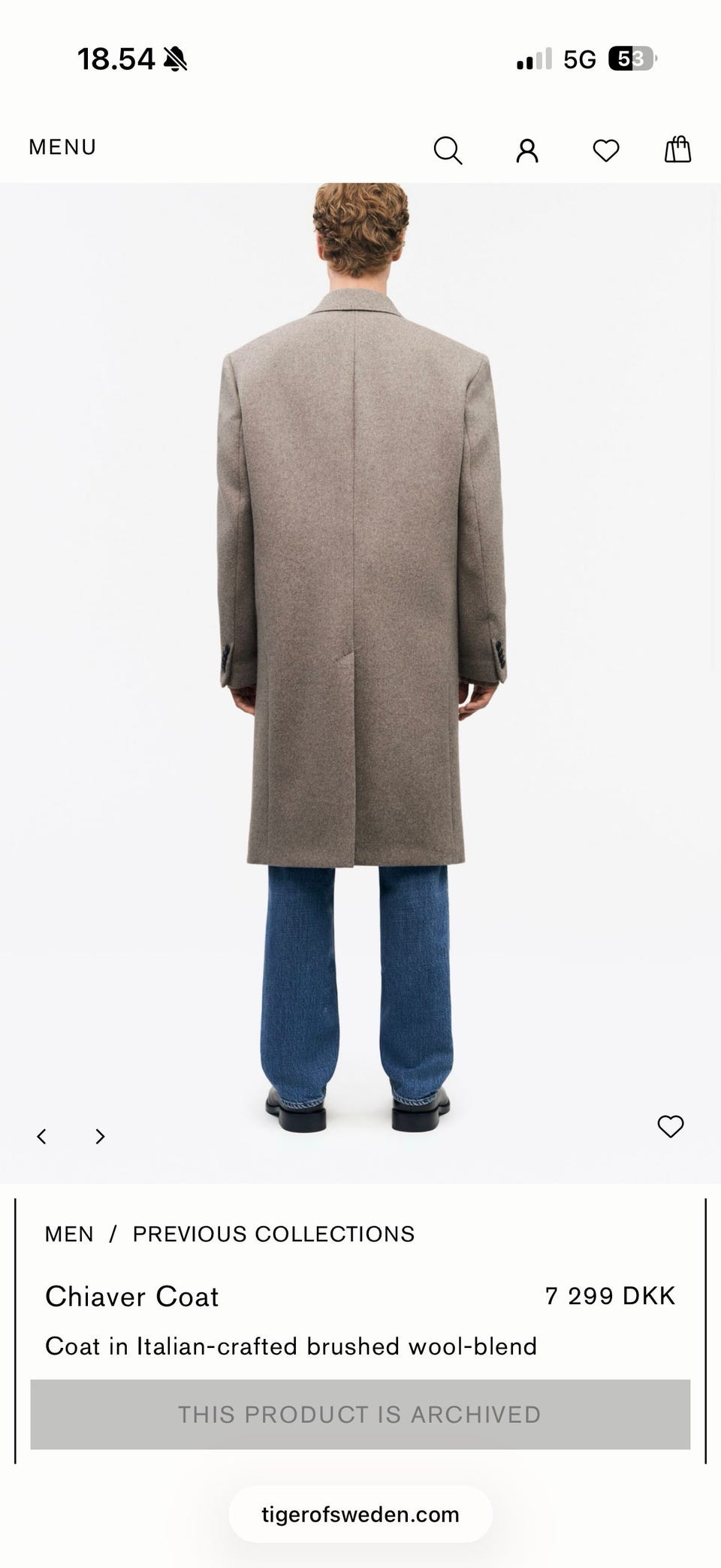The width and height of the screenshot is (721, 1568).
Task: Tap the tigerofsweden.com address bar
Action: [360, 1514]
